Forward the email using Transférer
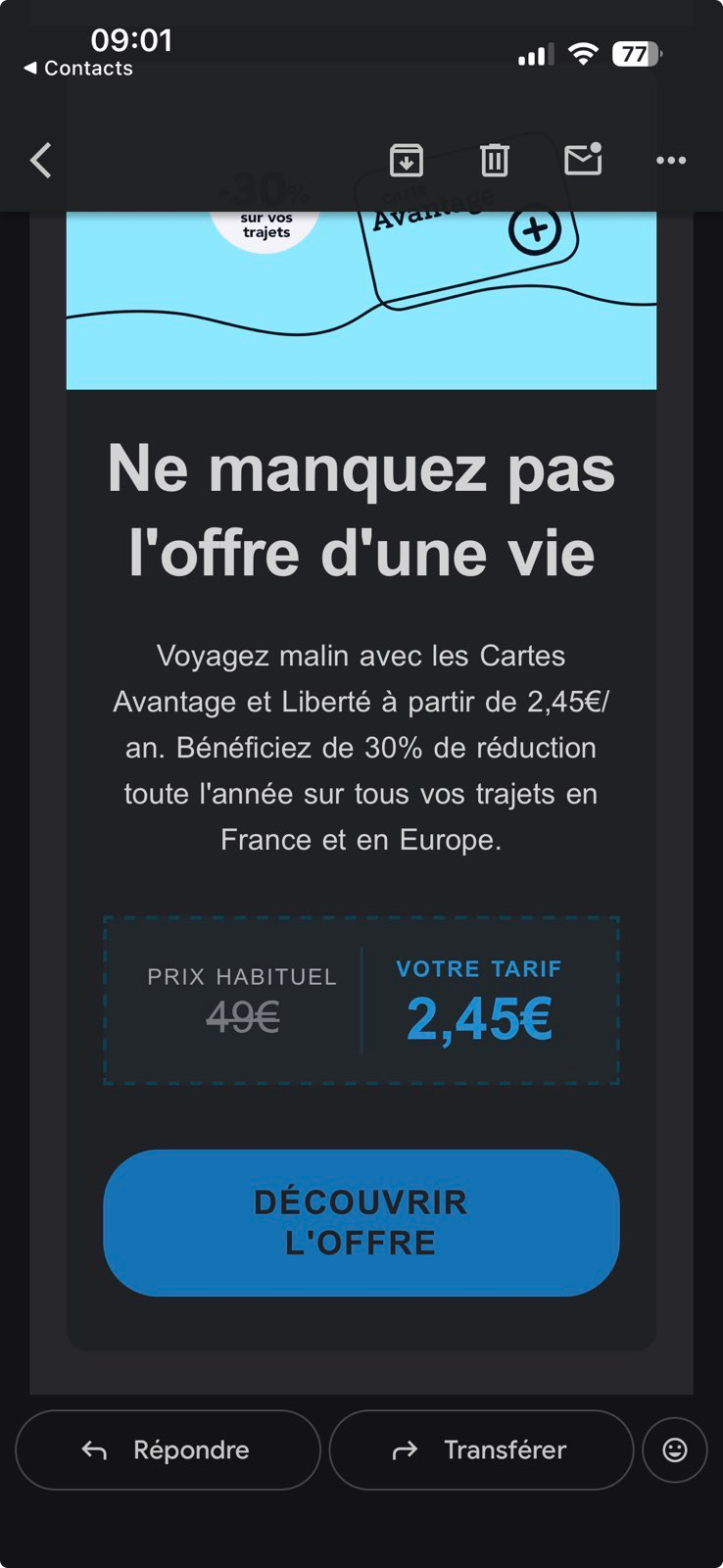This screenshot has height=1568, width=723. coord(481,1449)
